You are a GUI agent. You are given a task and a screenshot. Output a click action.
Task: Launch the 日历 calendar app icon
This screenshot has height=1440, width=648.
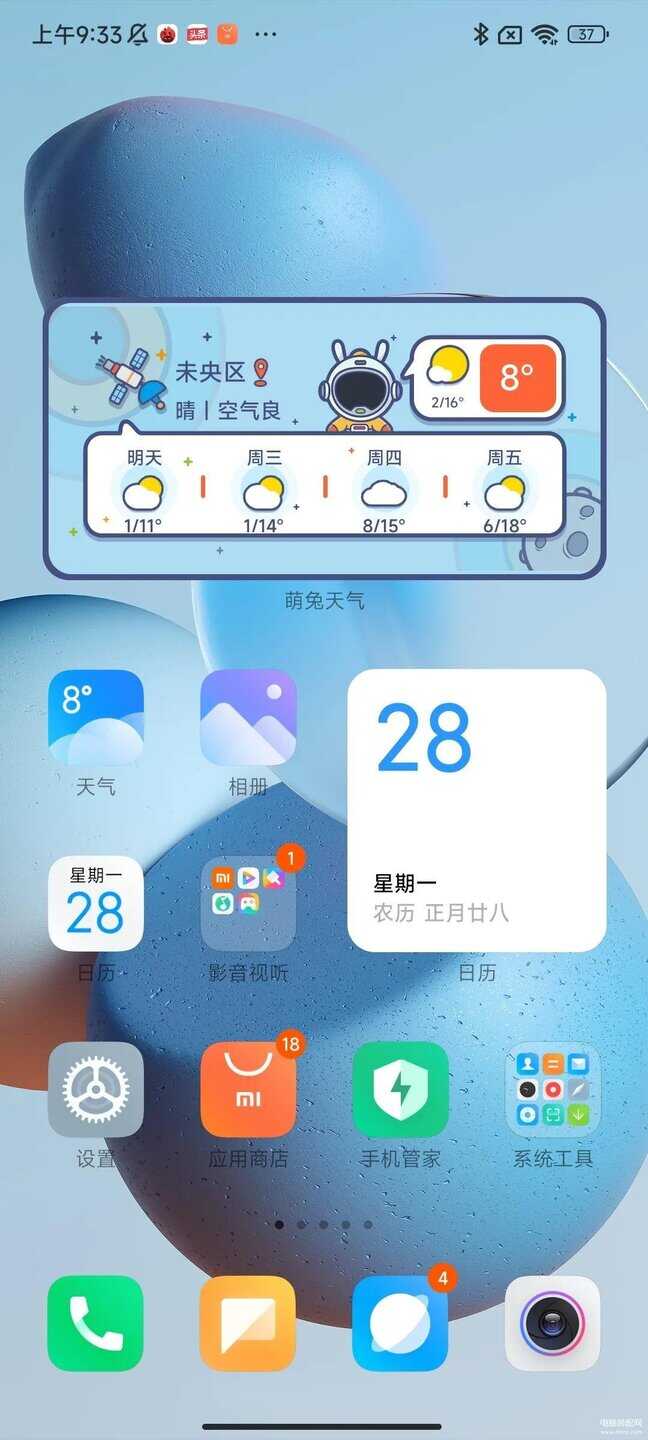click(96, 903)
